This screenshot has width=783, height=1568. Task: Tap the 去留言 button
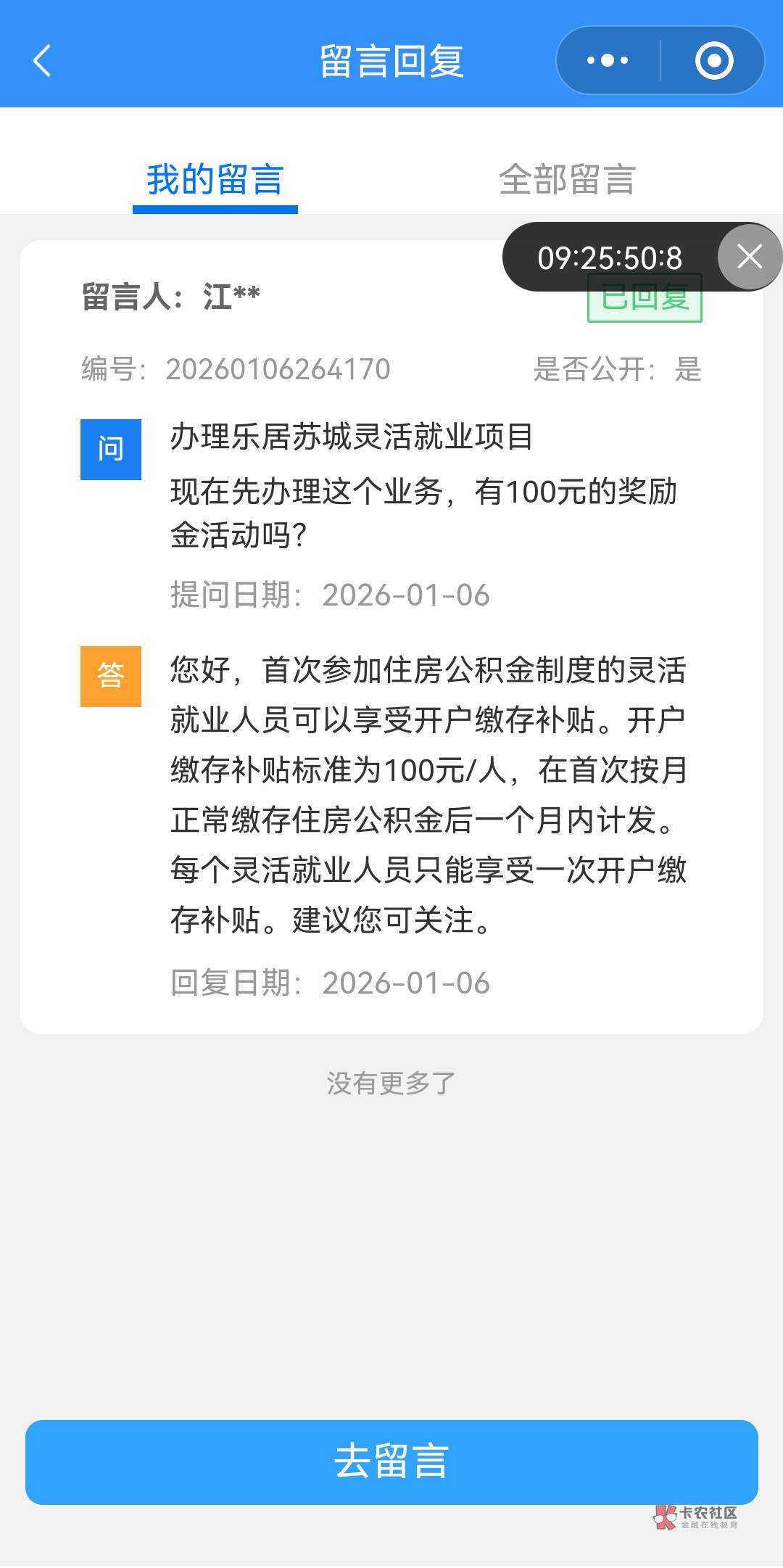tap(391, 1462)
